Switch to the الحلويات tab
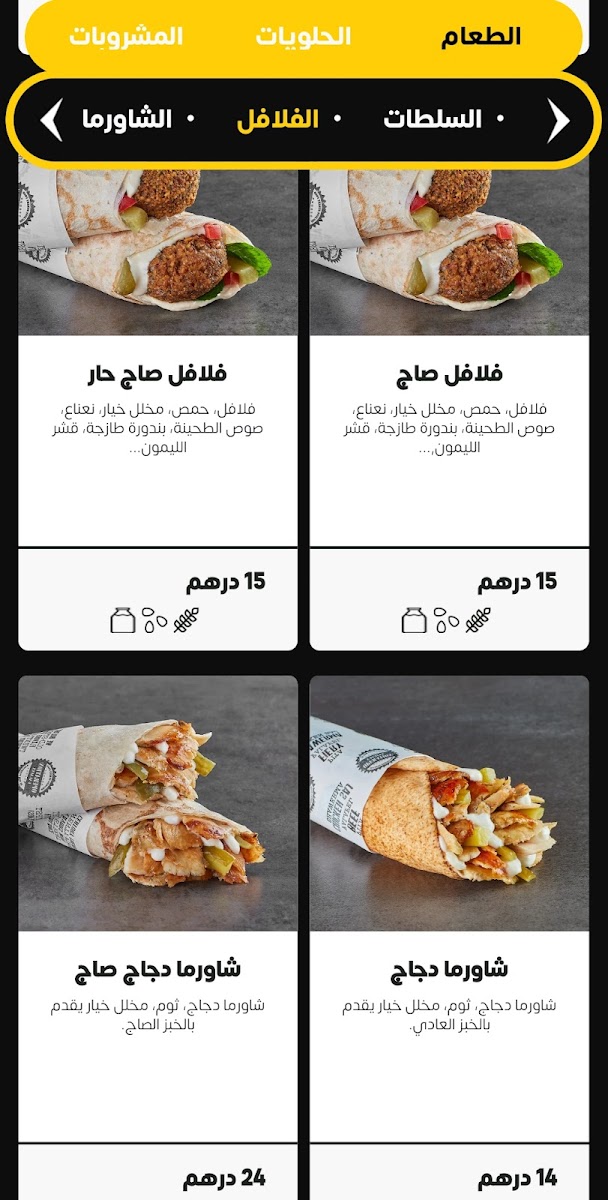The image size is (608, 1200). (303, 37)
